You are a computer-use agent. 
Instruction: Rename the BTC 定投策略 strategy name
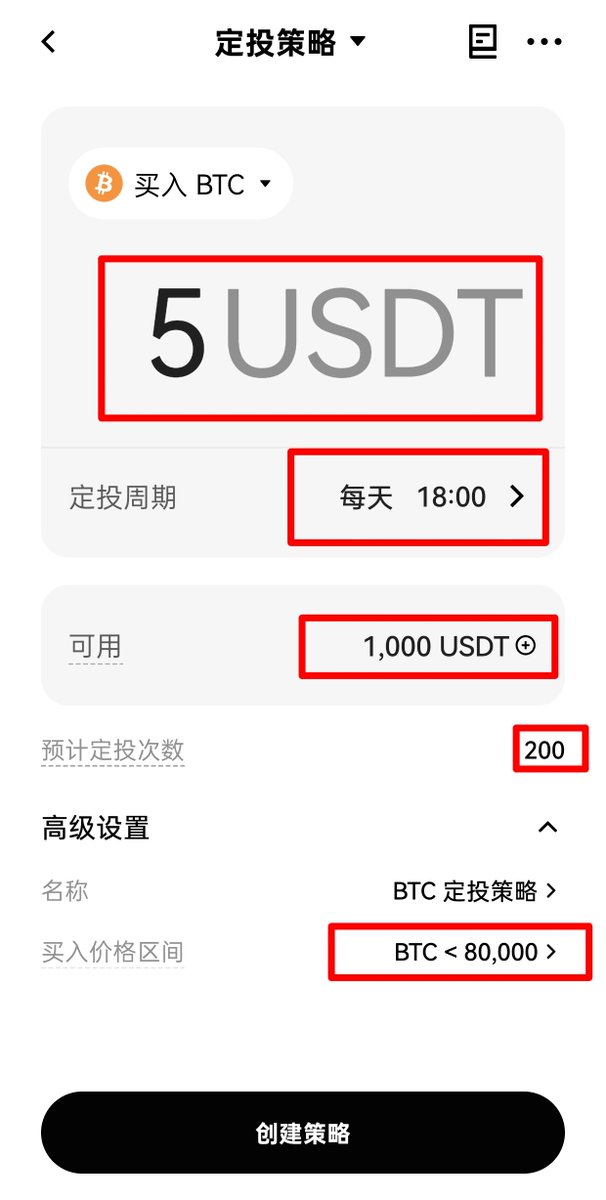(474, 890)
